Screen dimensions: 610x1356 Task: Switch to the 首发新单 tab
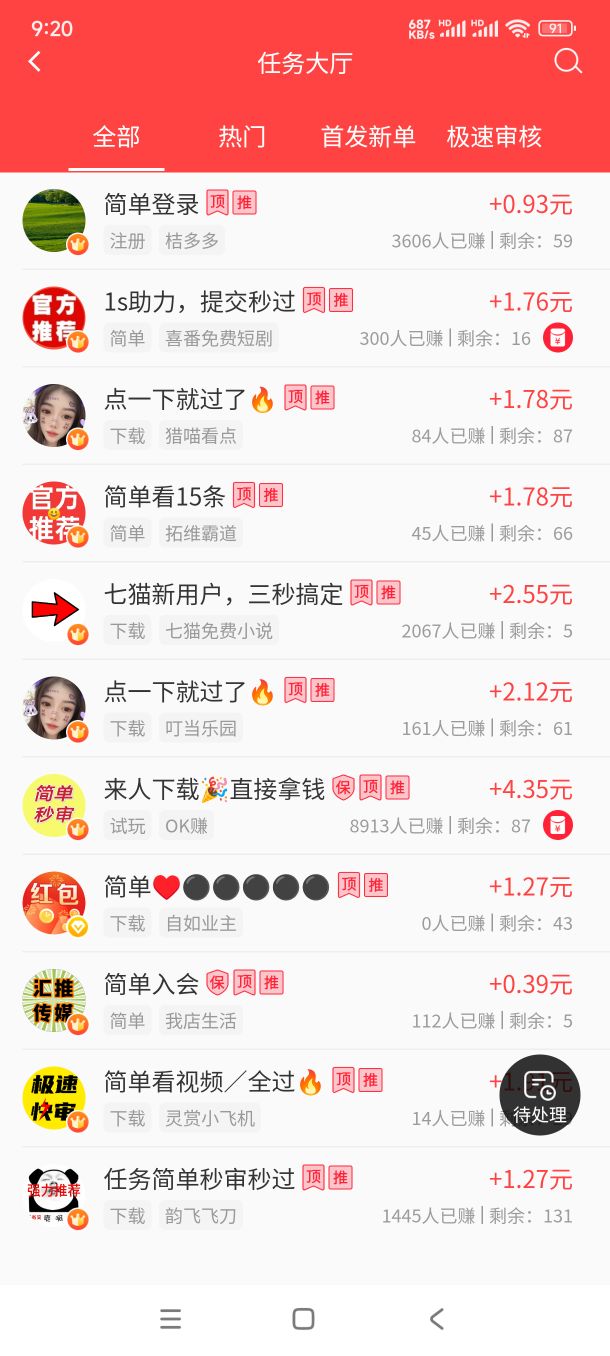pos(368,137)
